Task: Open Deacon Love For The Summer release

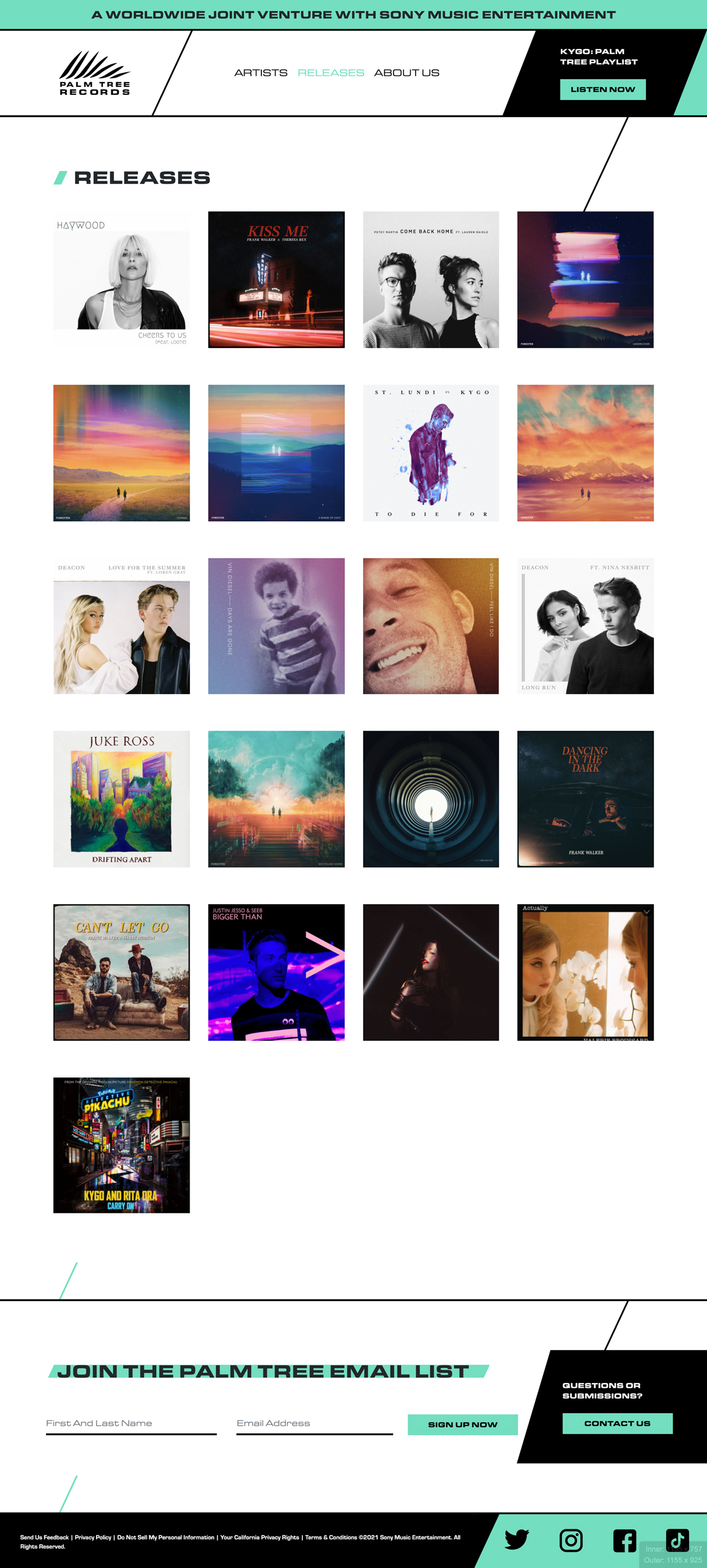Action: pos(121,626)
